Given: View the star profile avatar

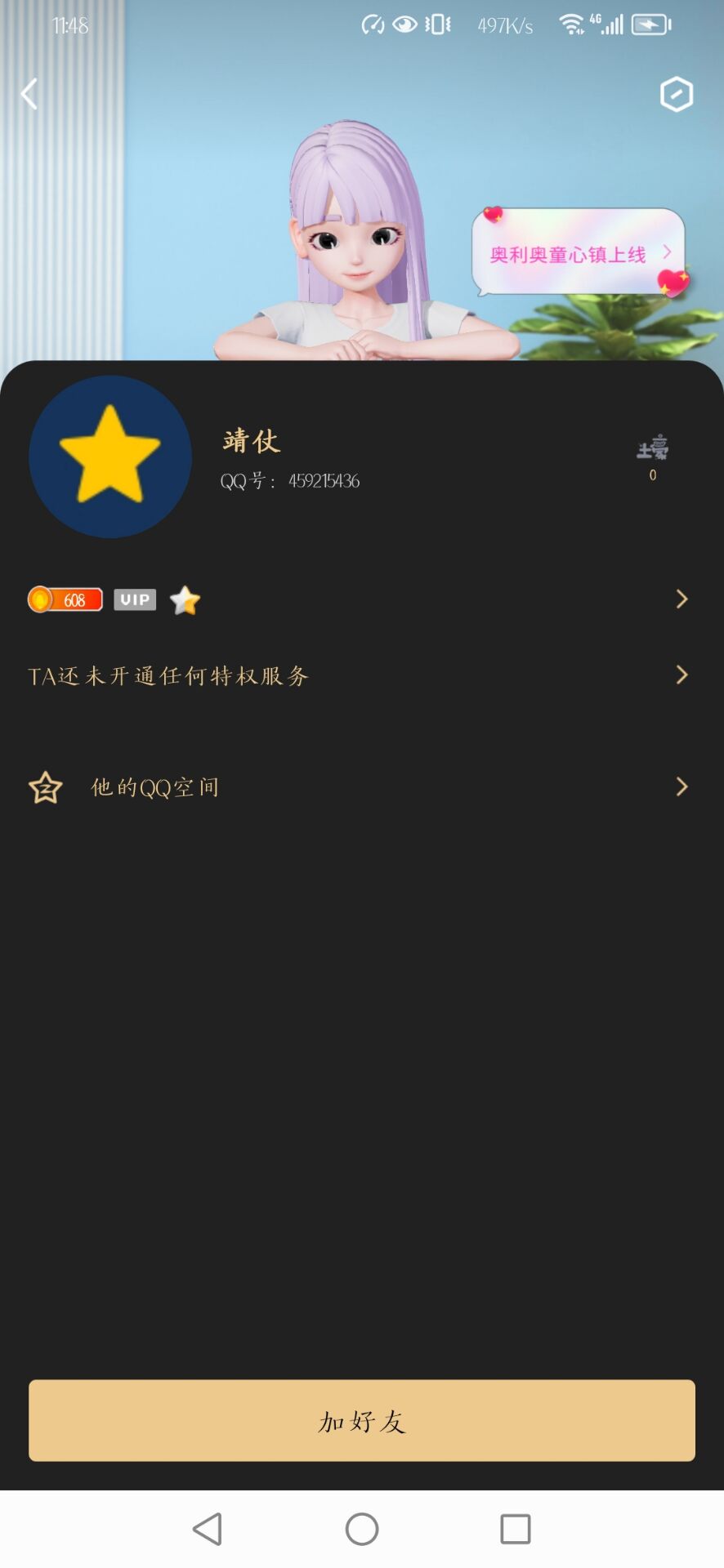Looking at the screenshot, I should (x=110, y=457).
